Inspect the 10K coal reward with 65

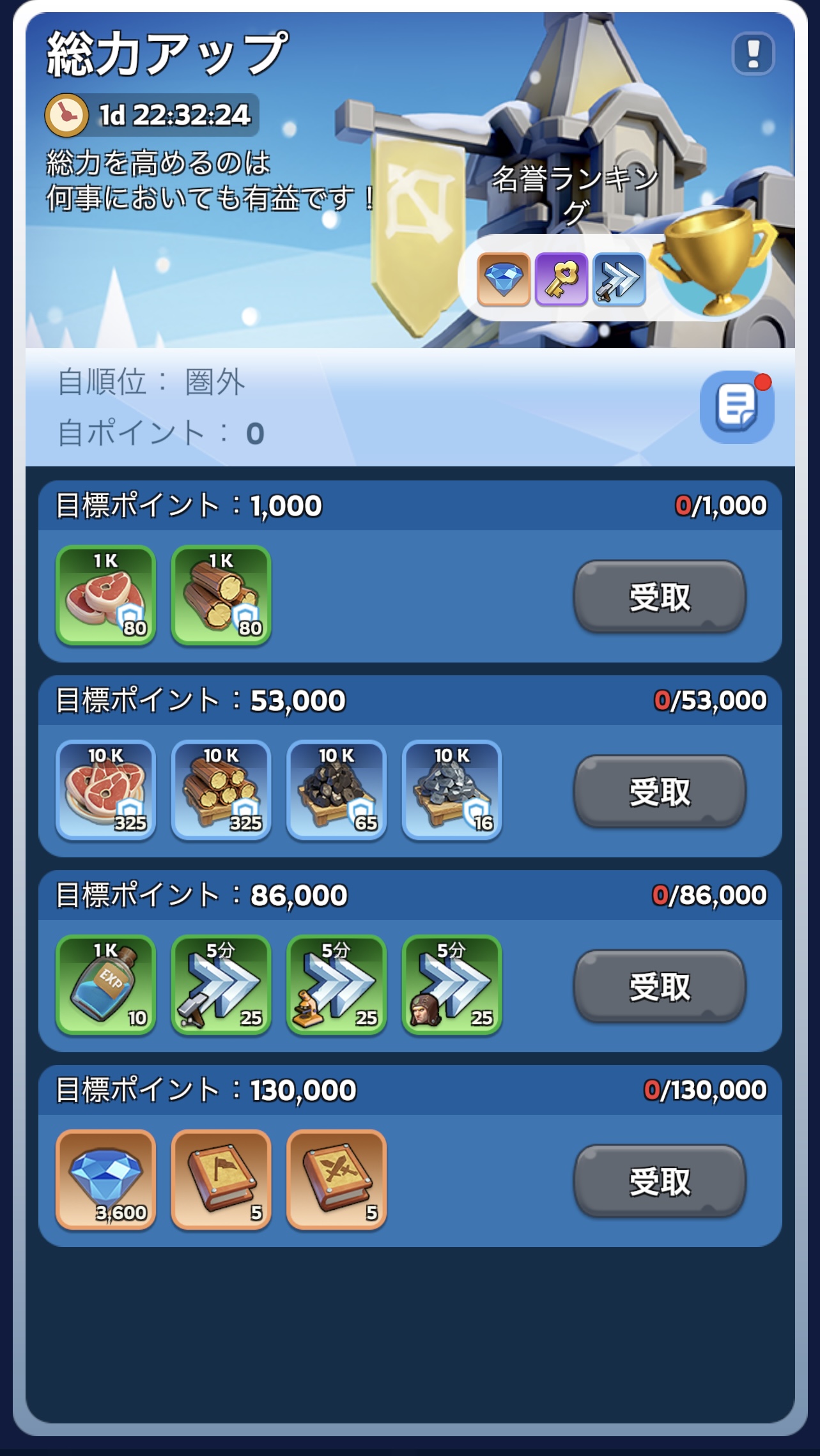coord(336,790)
